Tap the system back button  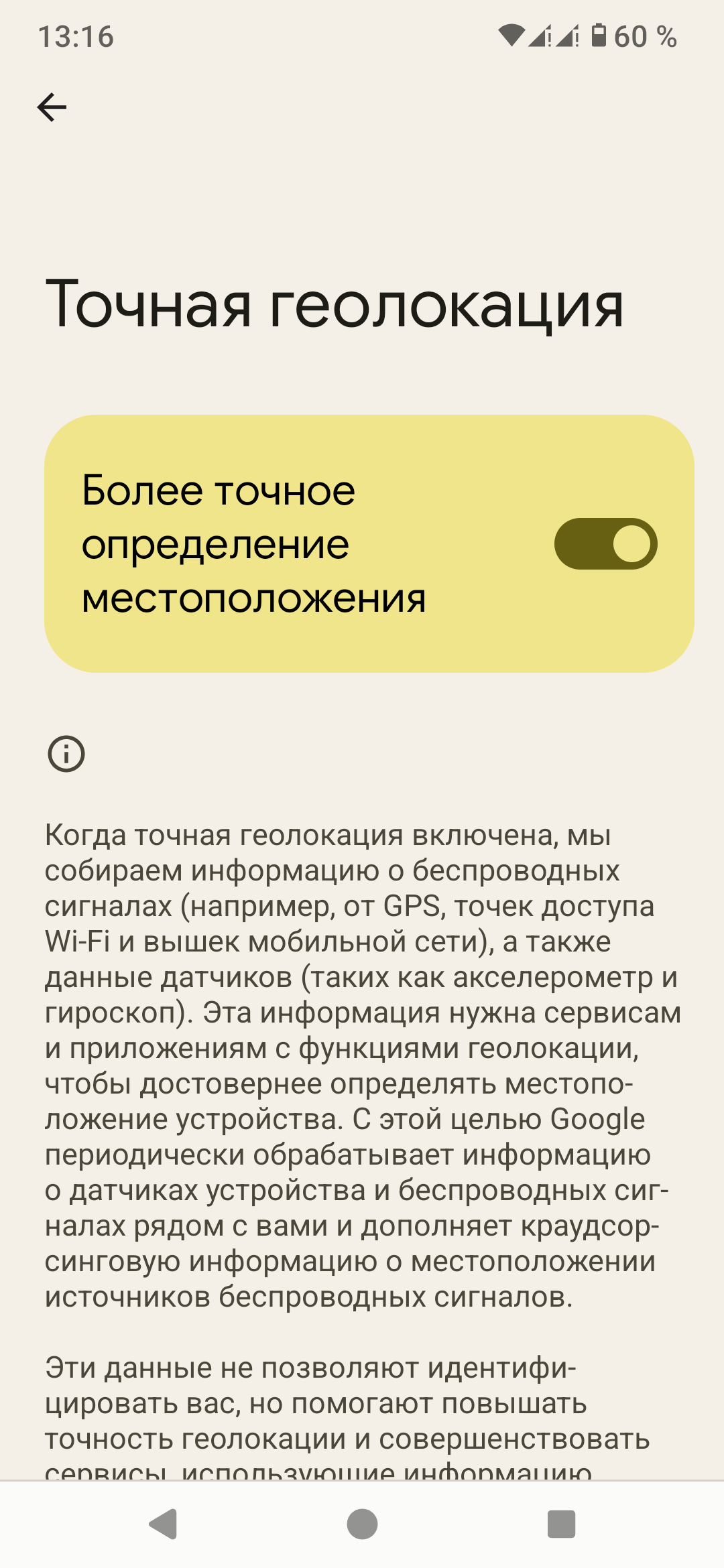[x=163, y=1524]
